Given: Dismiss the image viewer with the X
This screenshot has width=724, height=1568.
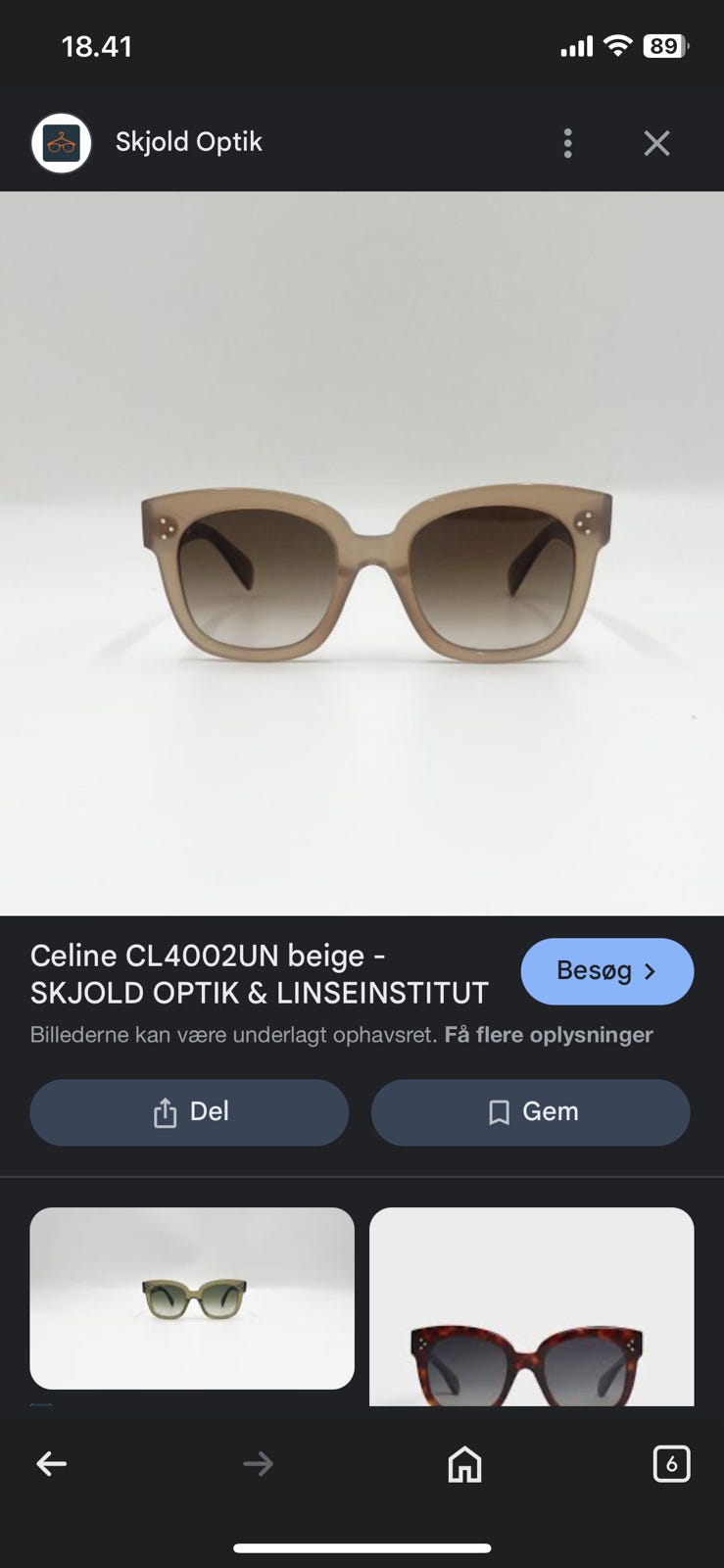Looking at the screenshot, I should point(657,141).
